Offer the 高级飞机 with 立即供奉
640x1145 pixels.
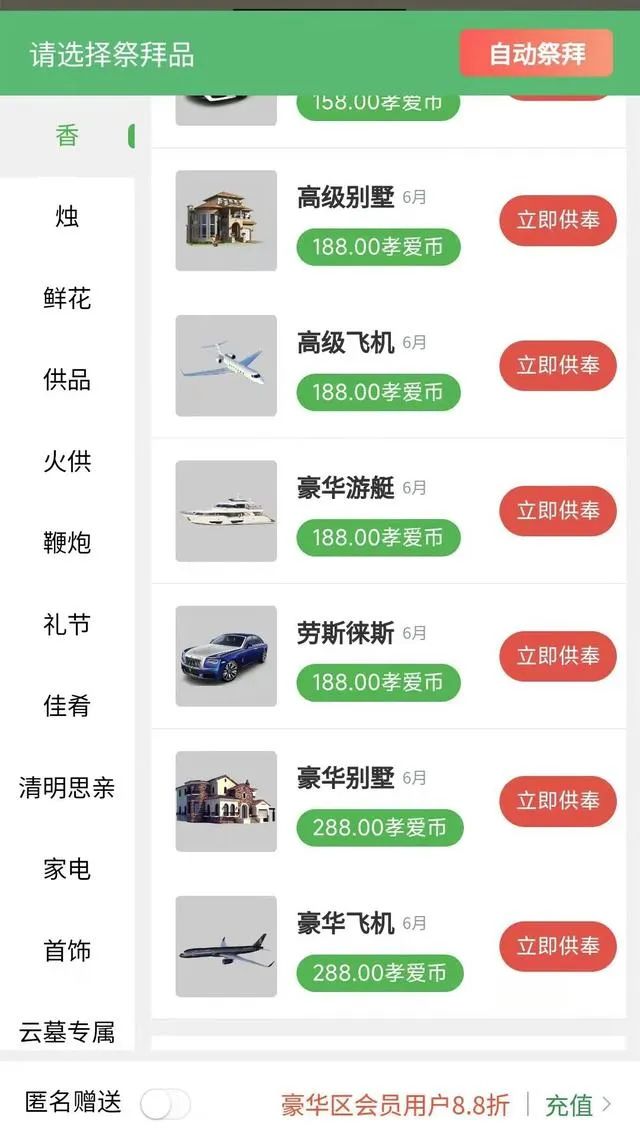point(558,366)
